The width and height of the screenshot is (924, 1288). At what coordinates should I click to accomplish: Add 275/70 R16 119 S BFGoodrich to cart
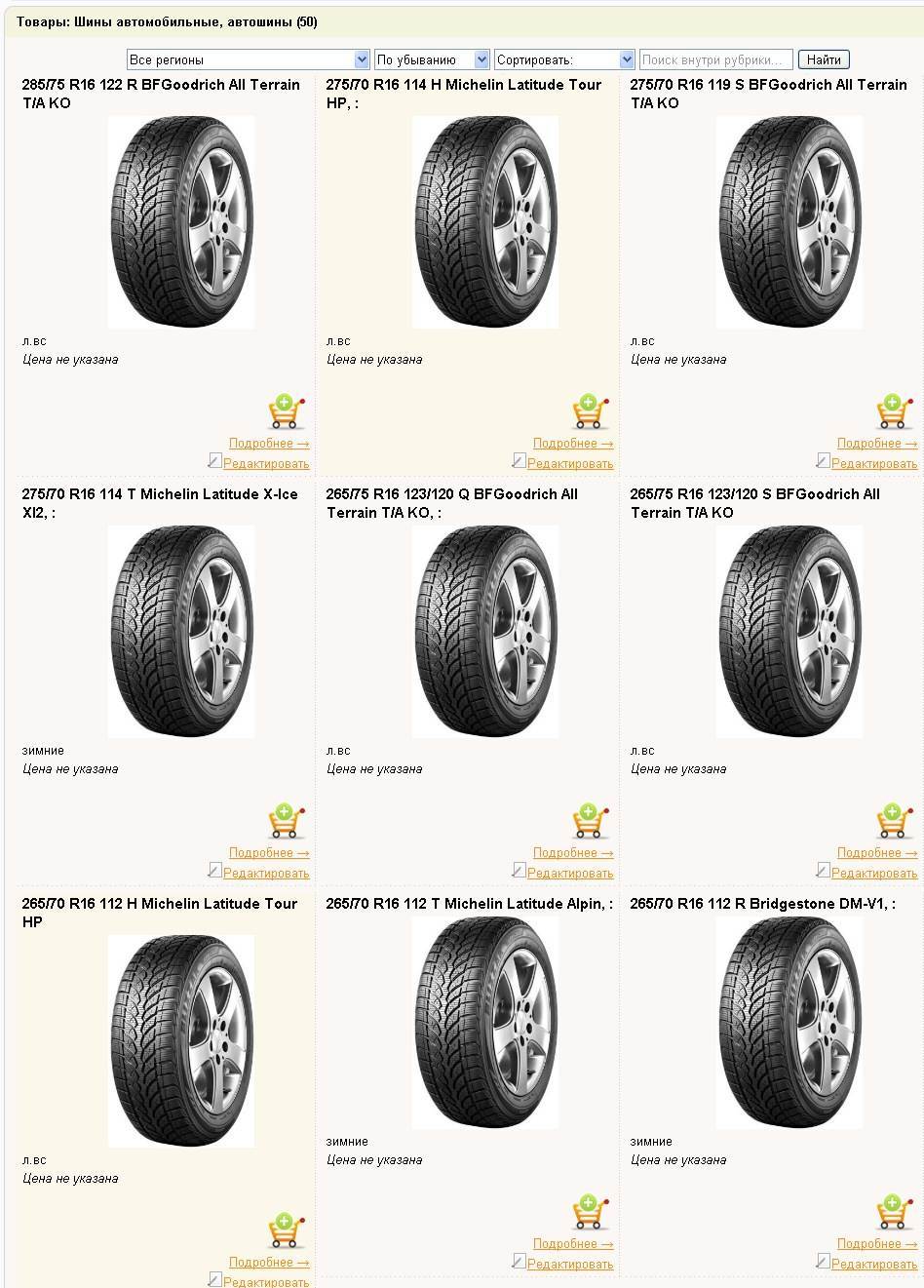(x=895, y=412)
